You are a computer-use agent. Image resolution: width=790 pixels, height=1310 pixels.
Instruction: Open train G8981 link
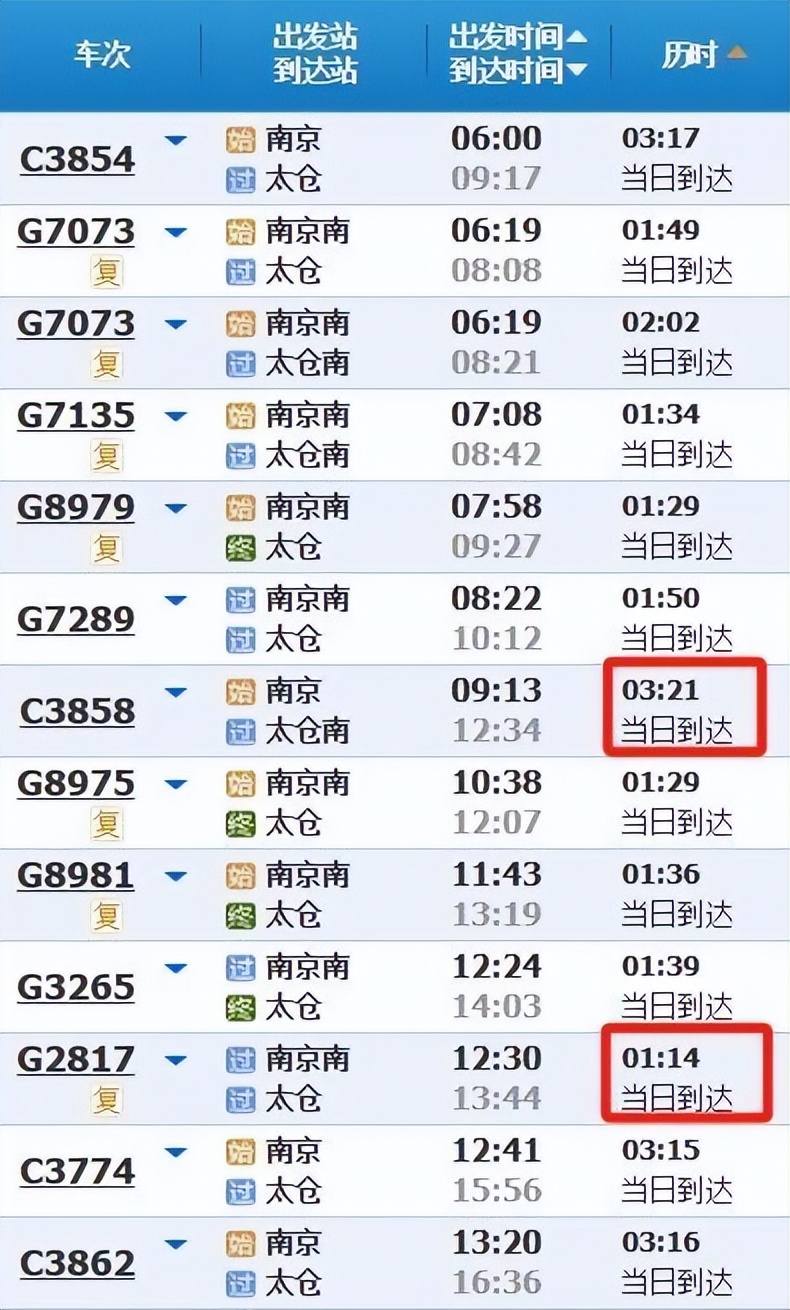[76, 875]
